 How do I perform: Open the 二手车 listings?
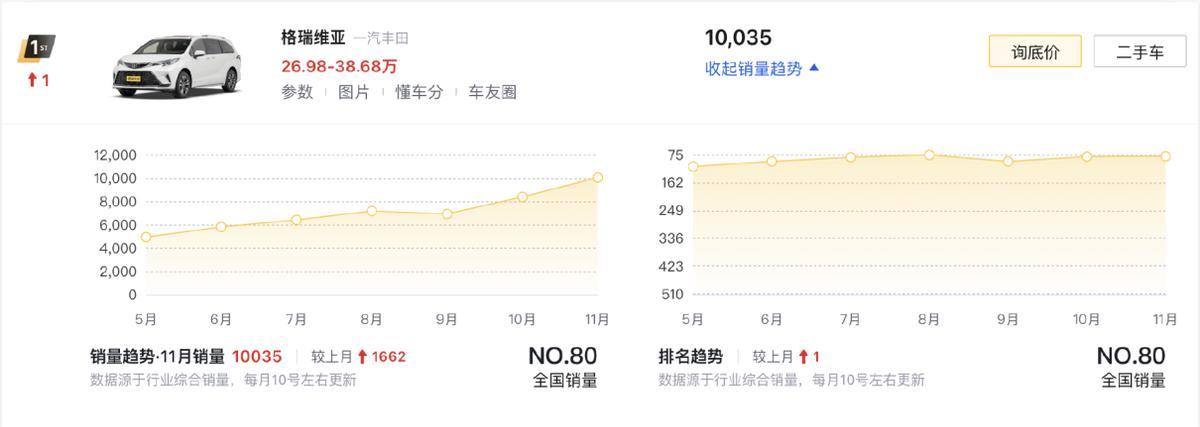(x=1139, y=52)
